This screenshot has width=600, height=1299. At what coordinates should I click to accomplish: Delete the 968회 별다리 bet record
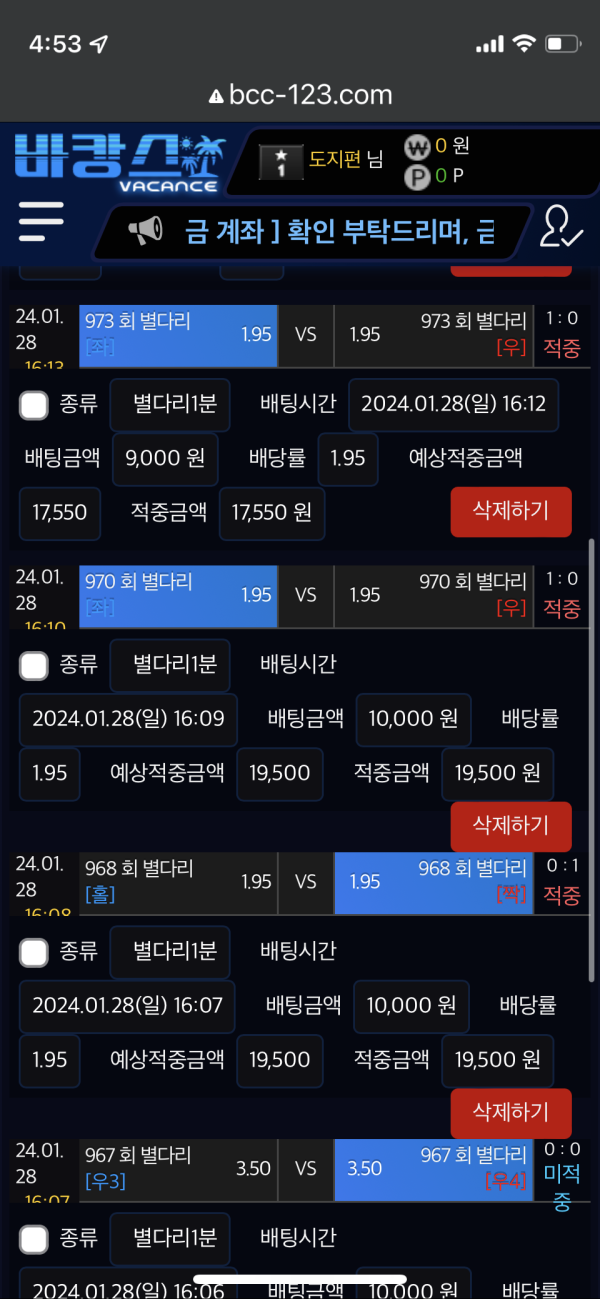click(x=510, y=1113)
